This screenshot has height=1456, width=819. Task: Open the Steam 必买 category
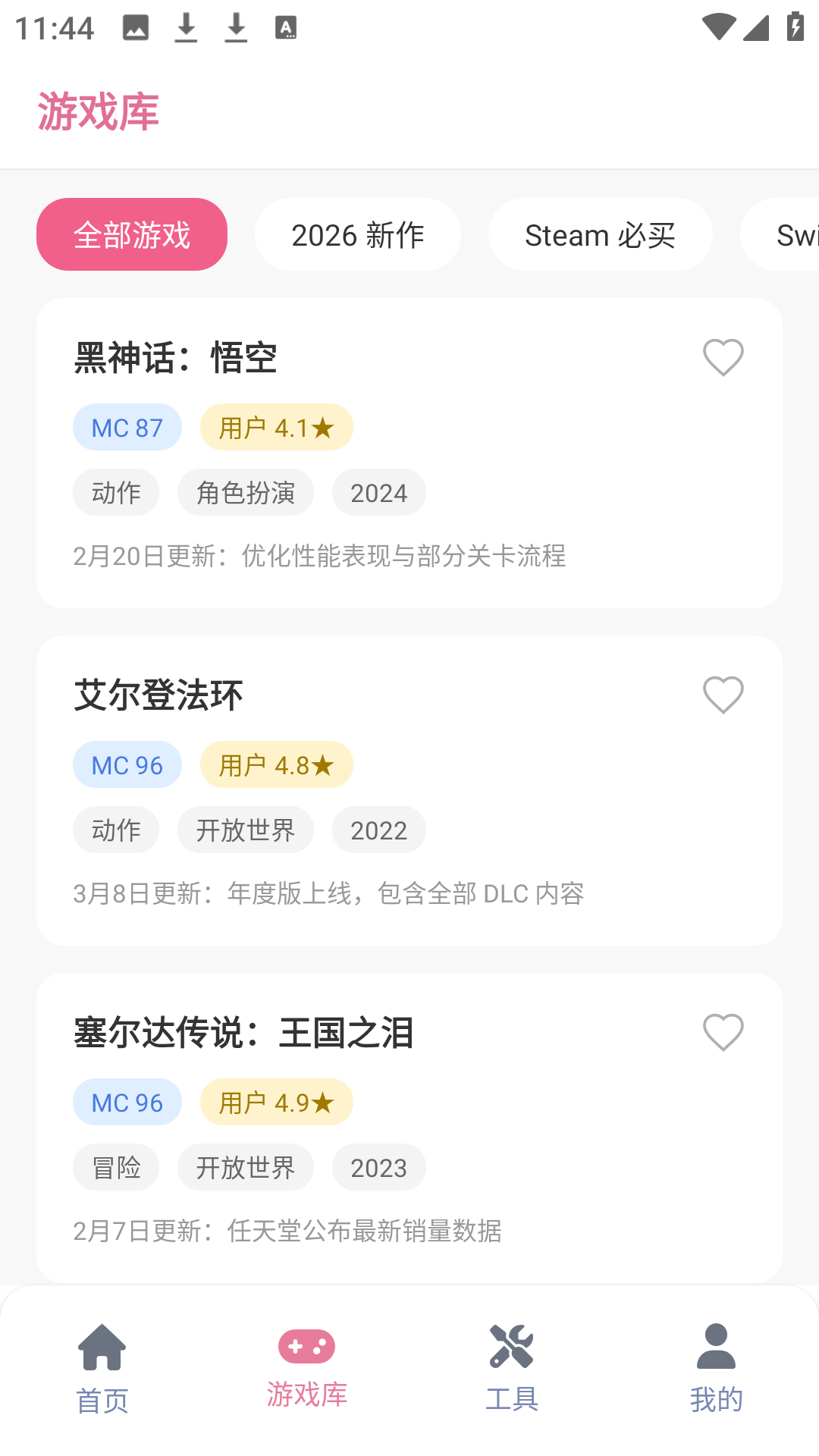(x=600, y=234)
